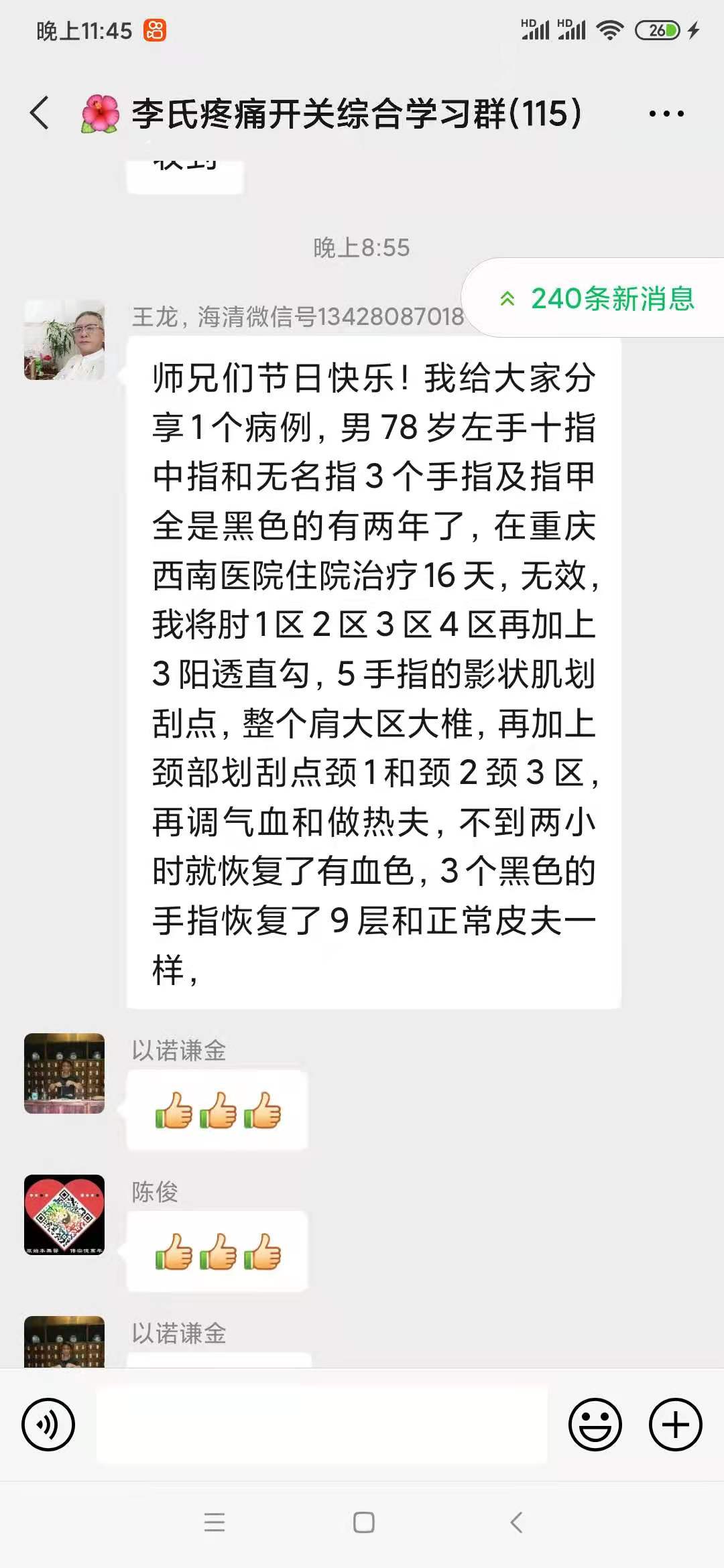Open the system recent apps menu
Screen dimensions: 724x1568
coord(215,1522)
